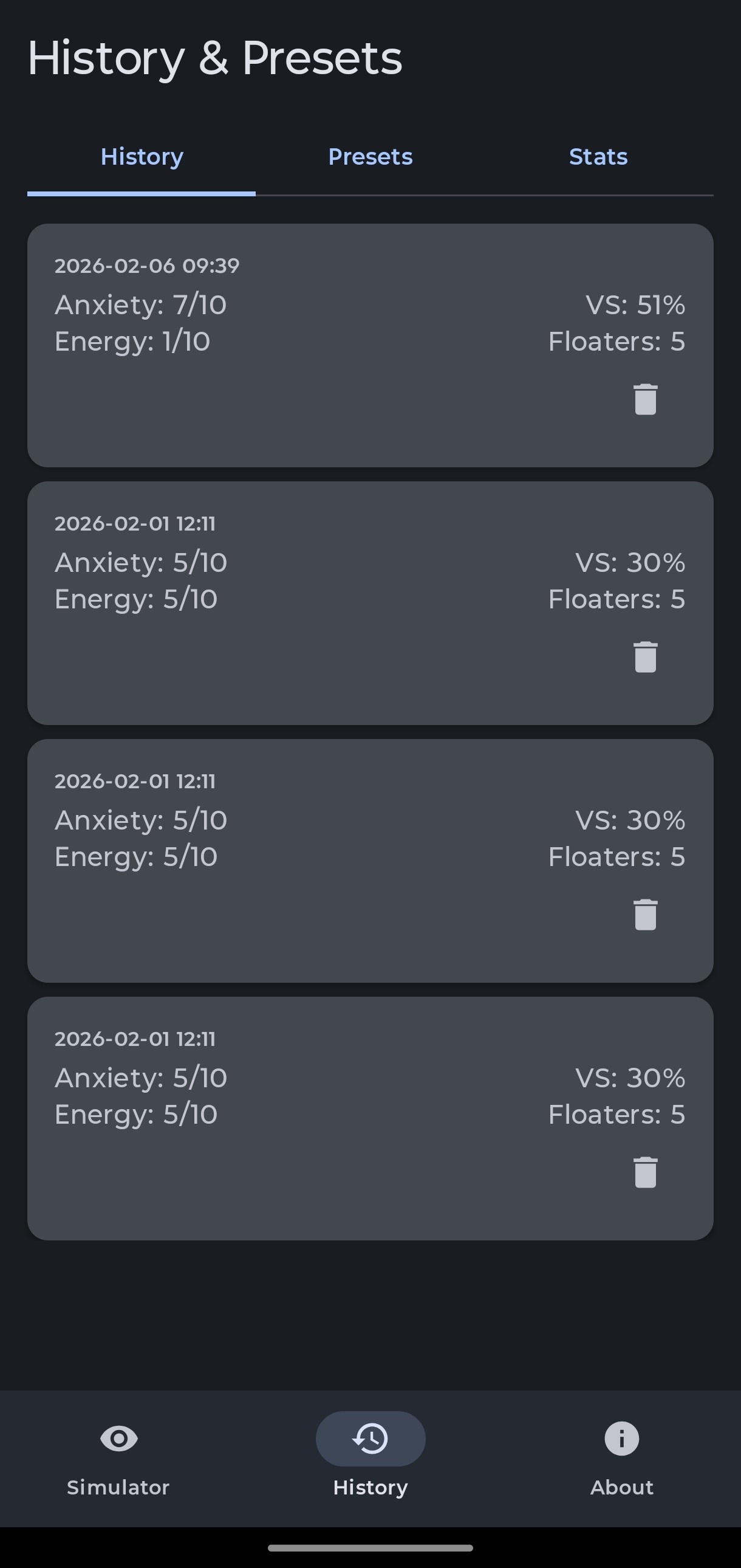This screenshot has height=1568, width=741.
Task: Tap the About label in the navigation bar
Action: click(x=621, y=1488)
